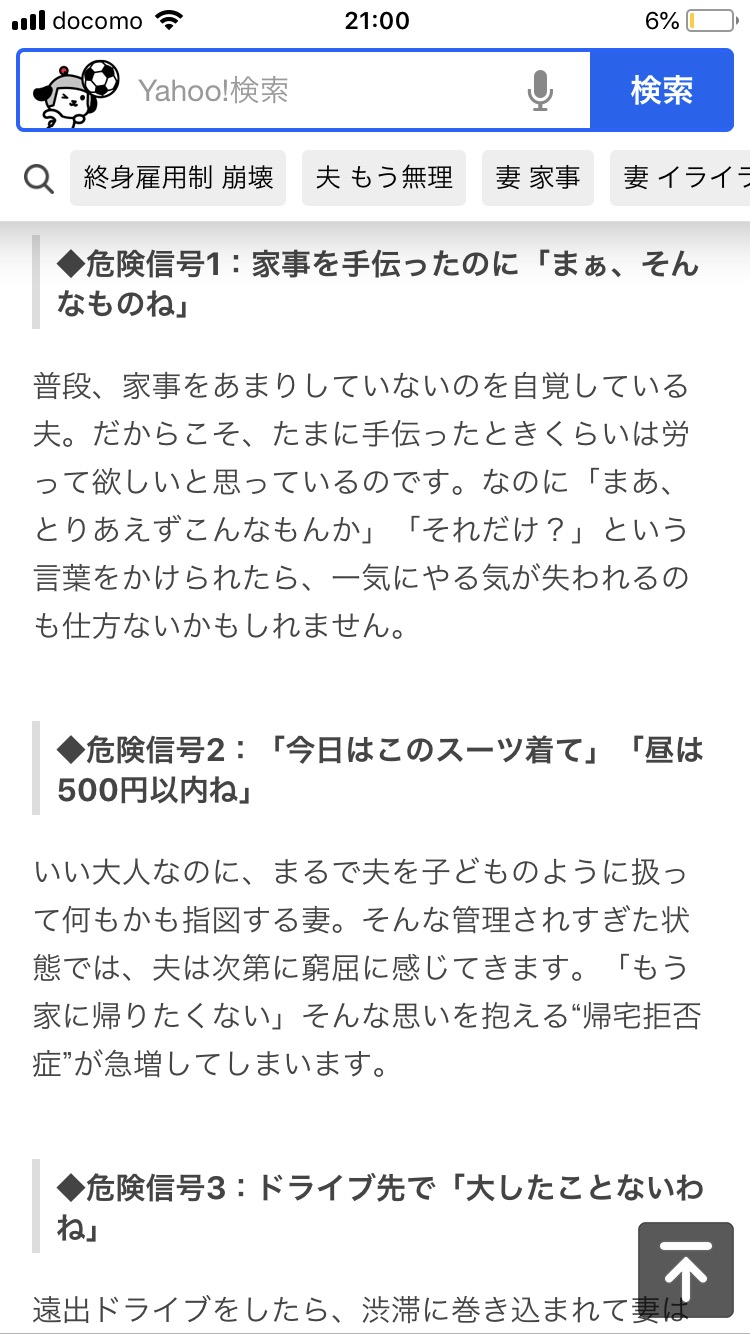Jump back to top with the arrow button

686,1270
